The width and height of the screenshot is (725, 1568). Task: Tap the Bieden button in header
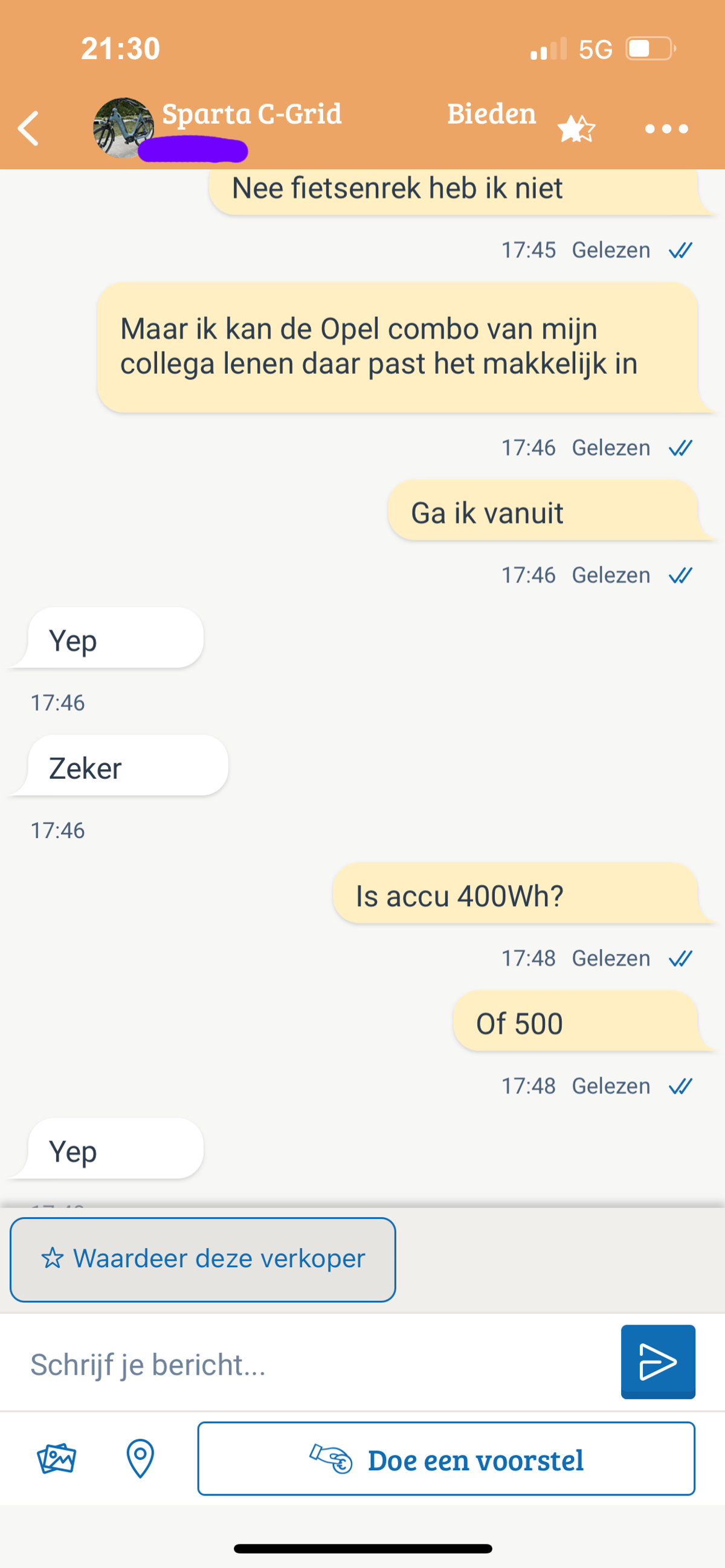(x=491, y=114)
